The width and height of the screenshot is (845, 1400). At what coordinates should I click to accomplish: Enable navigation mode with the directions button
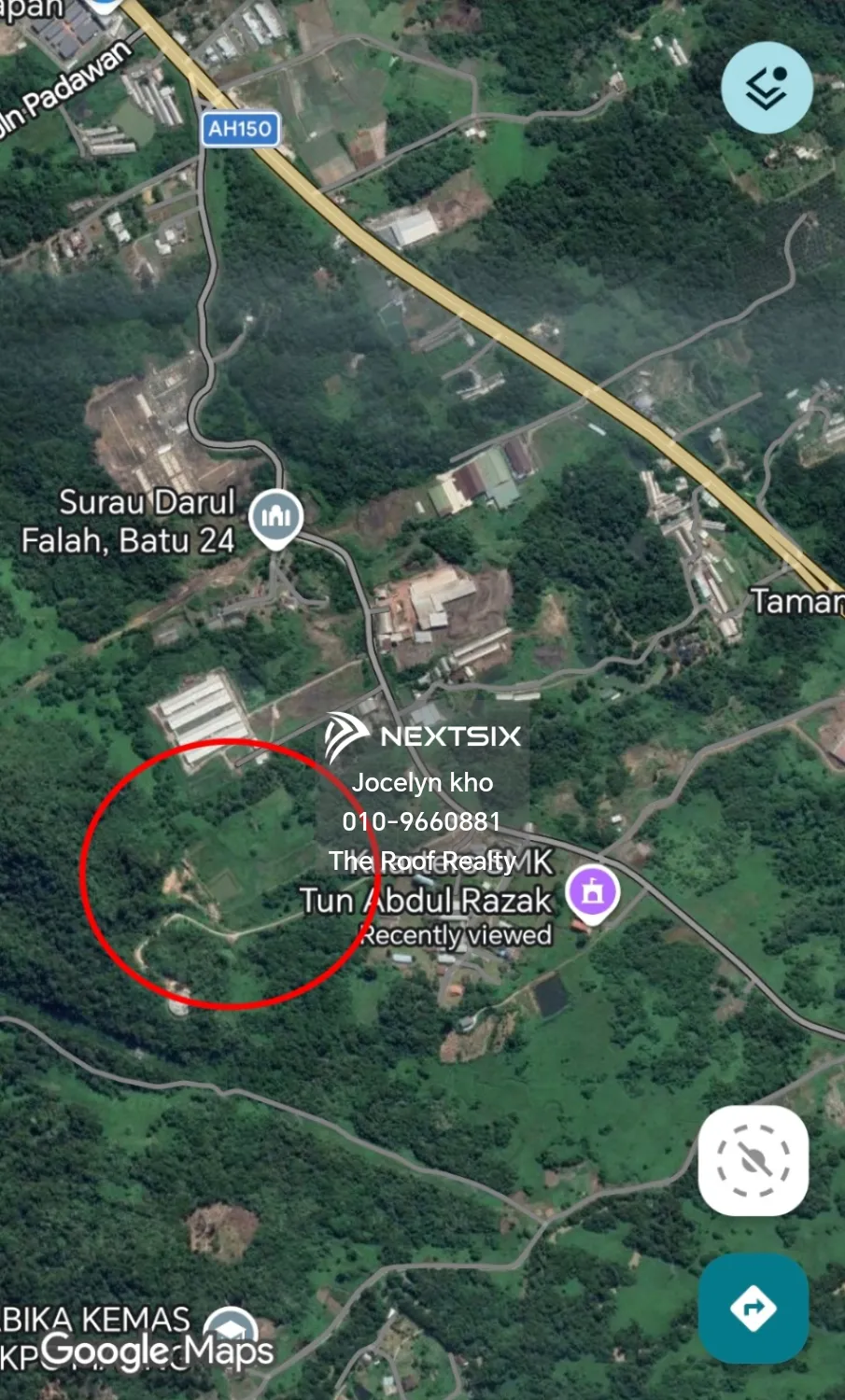coord(753,1307)
